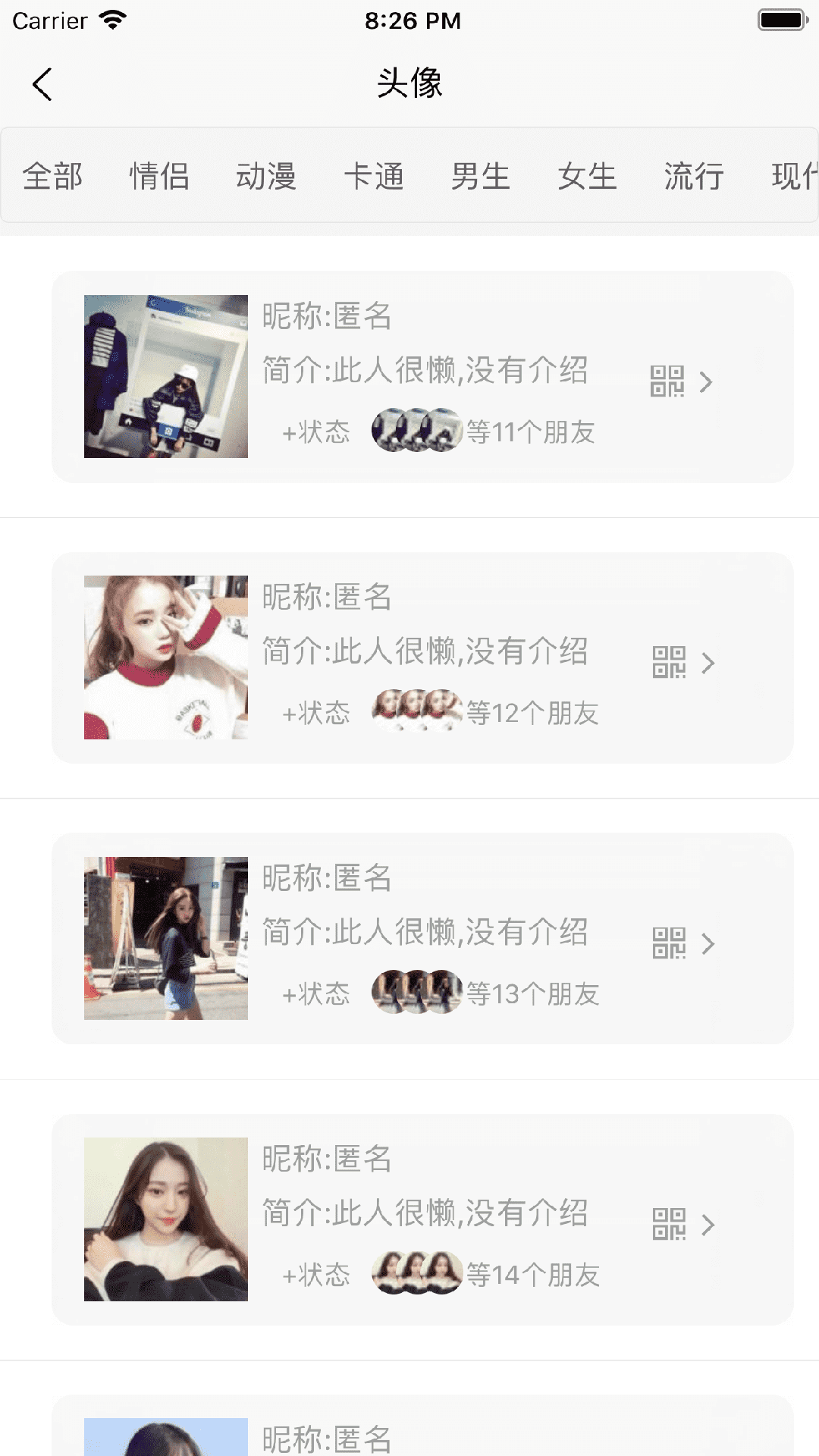
Task: Tap the chevron on the 等13个朋友 card
Action: [708, 943]
